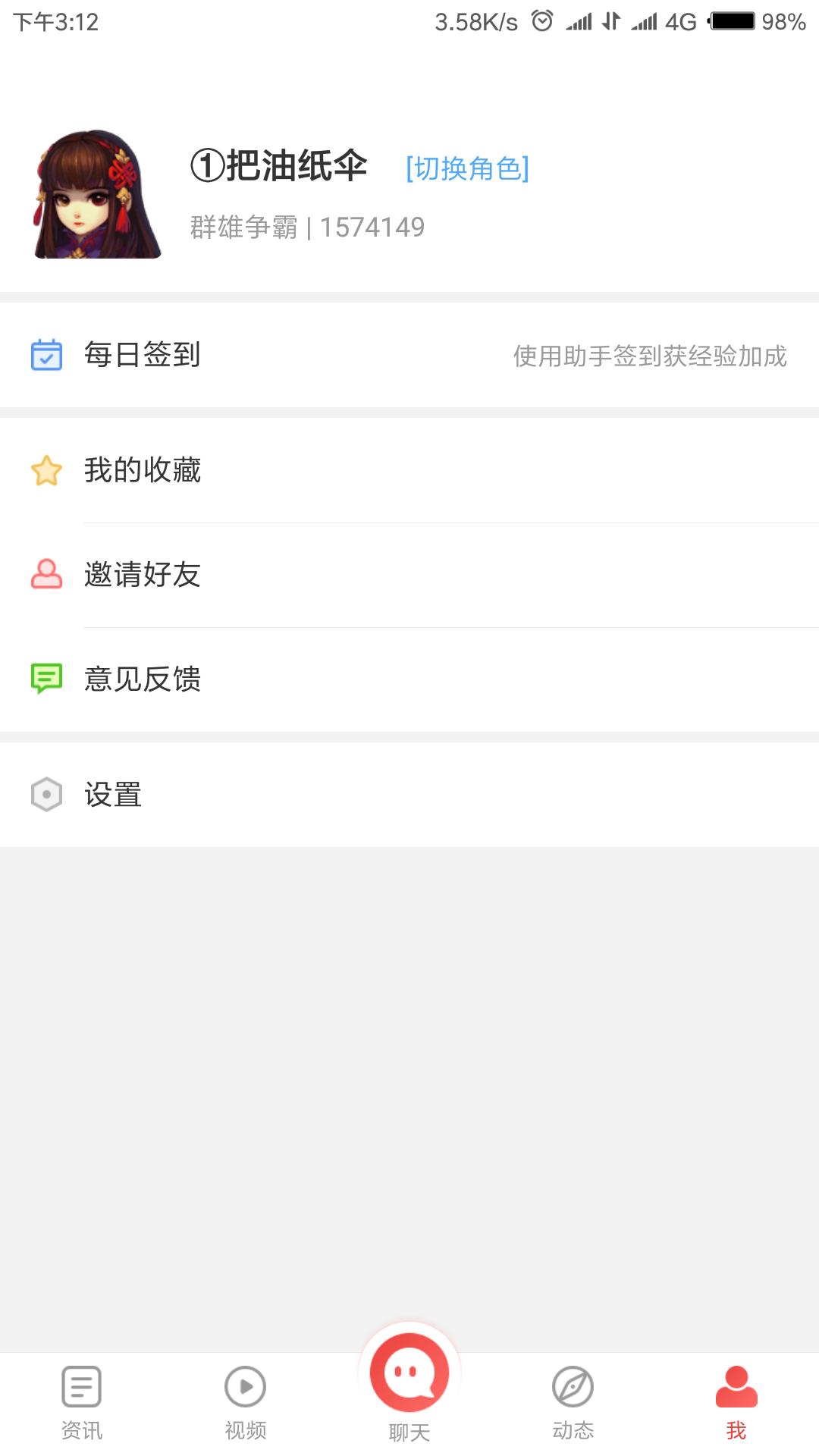This screenshot has height=1456, width=819.
Task: Open 意见反馈 feedback
Action: tap(409, 679)
